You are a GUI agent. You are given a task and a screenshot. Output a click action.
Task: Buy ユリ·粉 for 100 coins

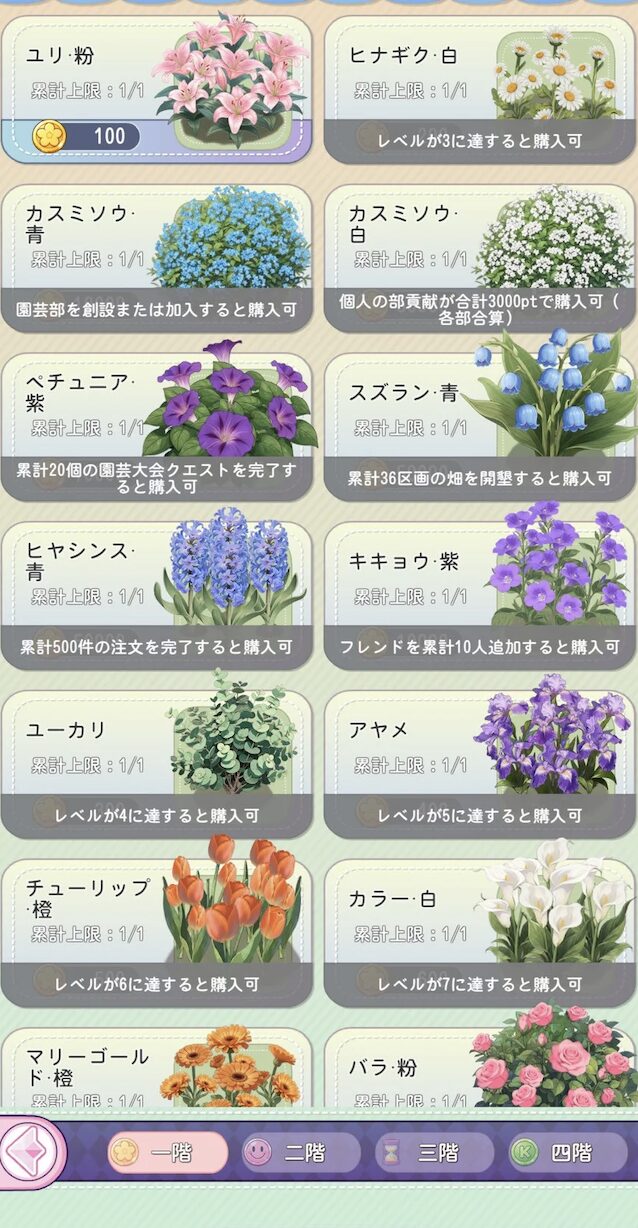[92, 136]
